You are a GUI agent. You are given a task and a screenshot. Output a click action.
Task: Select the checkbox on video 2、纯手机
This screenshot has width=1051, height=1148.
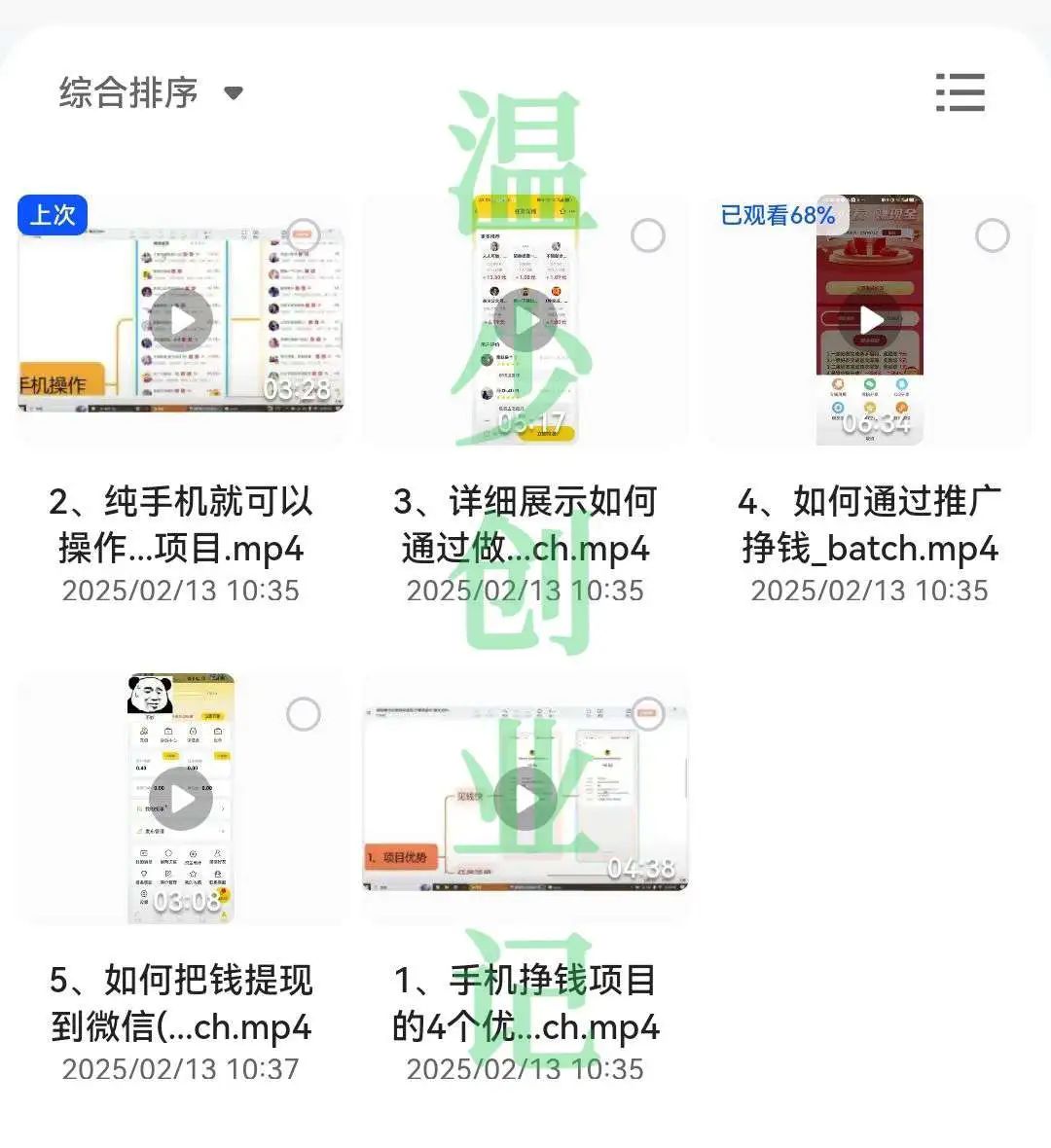(304, 235)
